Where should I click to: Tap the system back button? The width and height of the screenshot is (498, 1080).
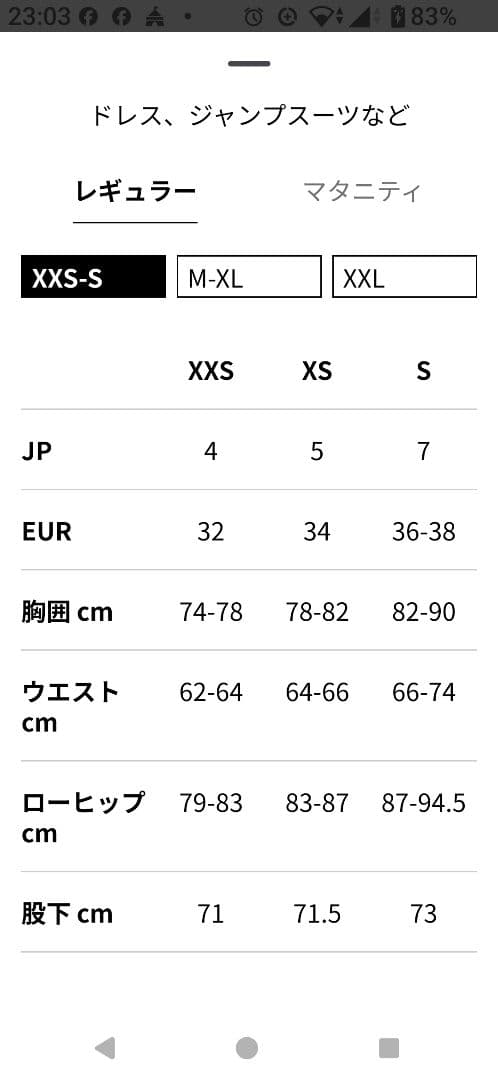(x=105, y=1048)
